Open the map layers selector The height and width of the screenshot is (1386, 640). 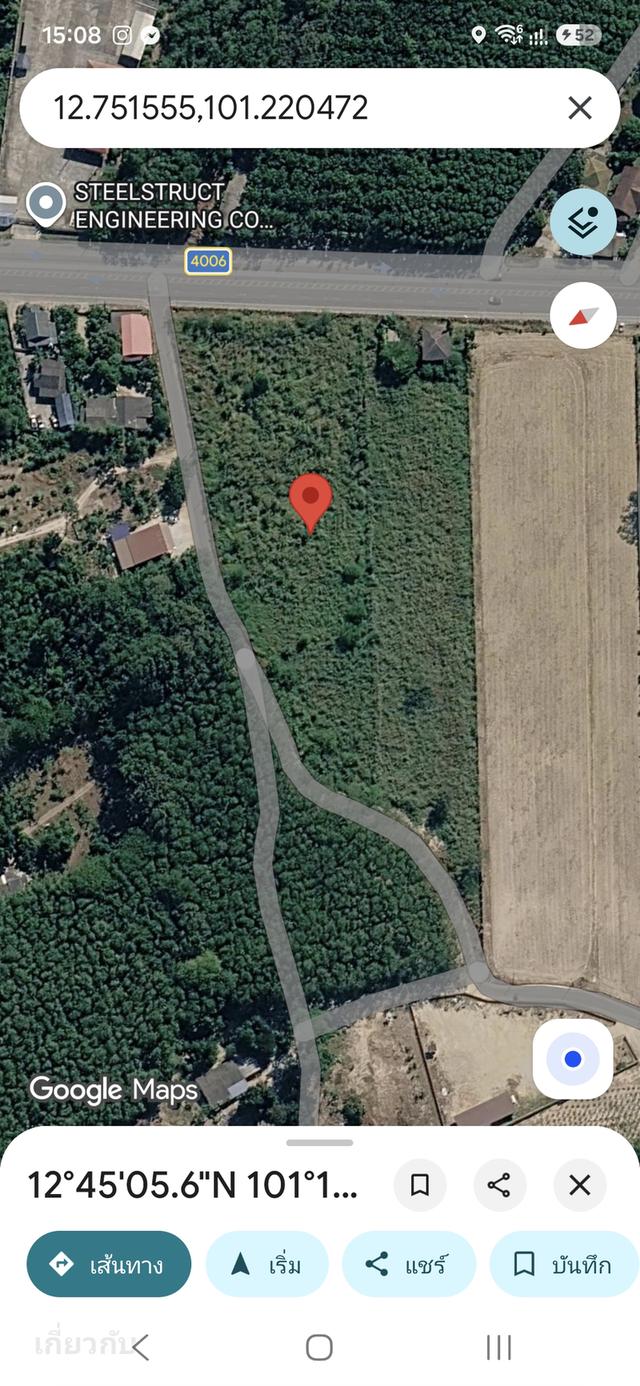[x=583, y=222]
